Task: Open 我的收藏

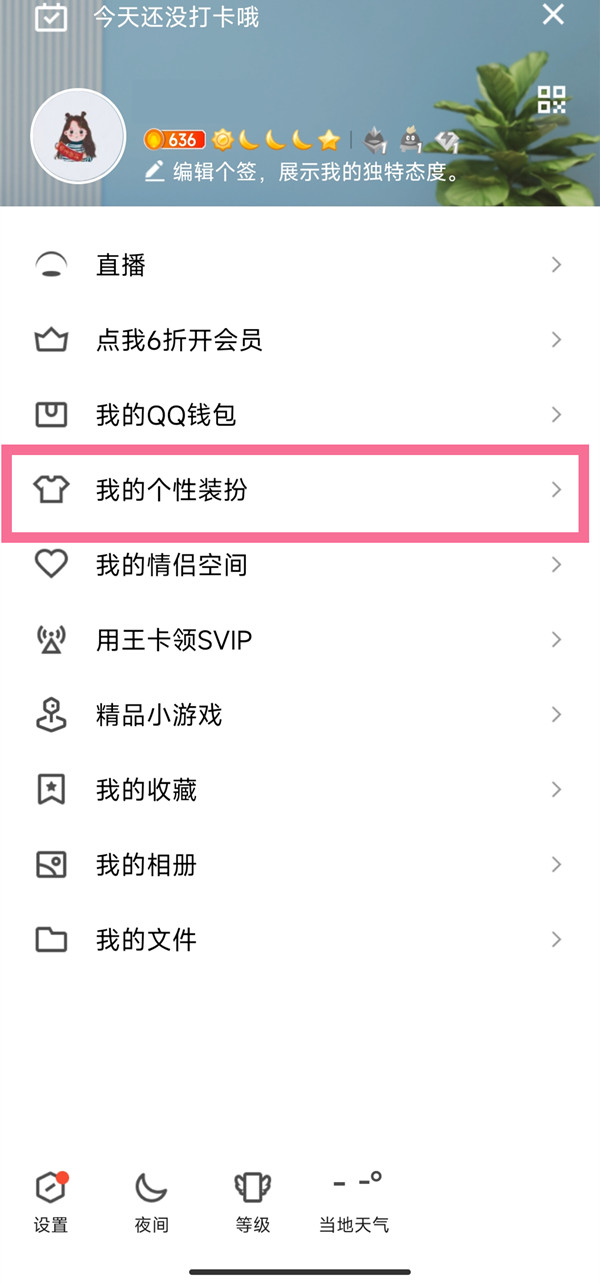Action: [x=300, y=790]
